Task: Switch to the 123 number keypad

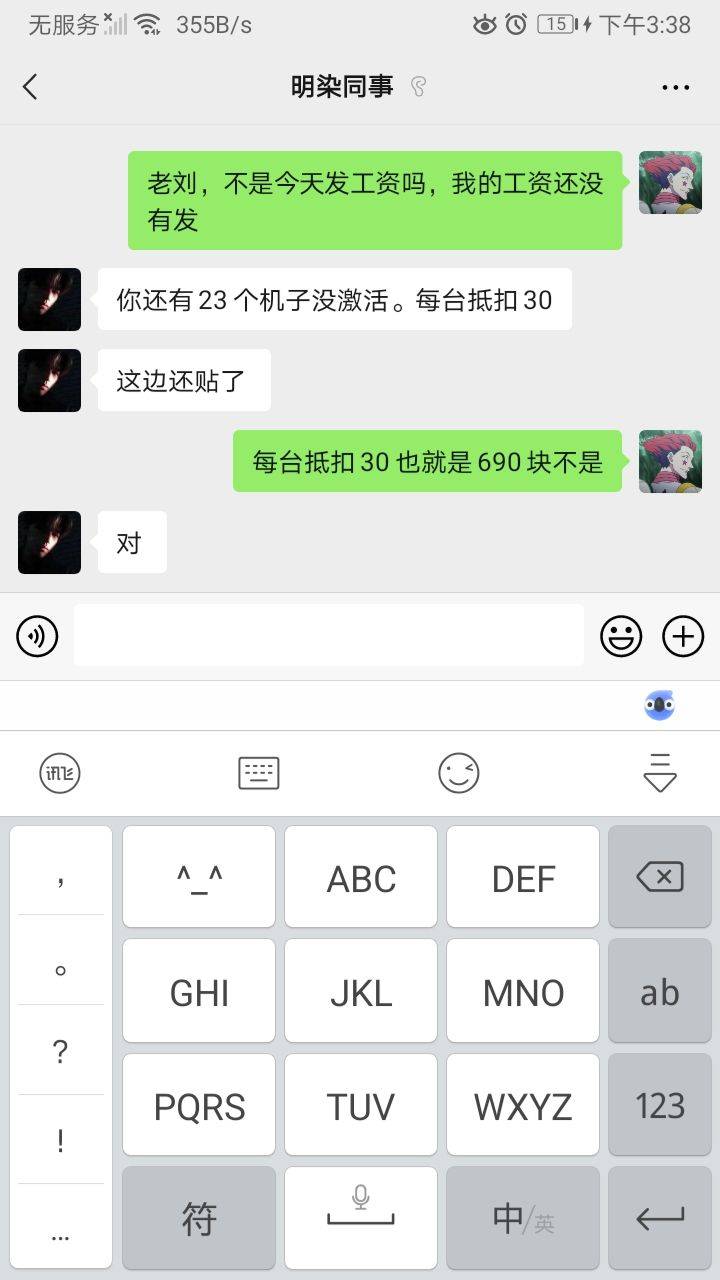Action: (x=660, y=1106)
